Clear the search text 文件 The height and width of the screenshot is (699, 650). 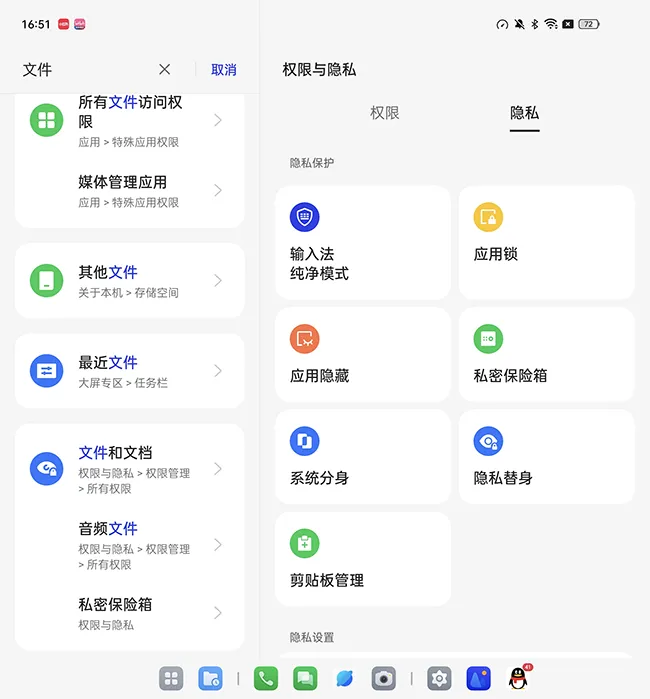pyautogui.click(x=165, y=70)
